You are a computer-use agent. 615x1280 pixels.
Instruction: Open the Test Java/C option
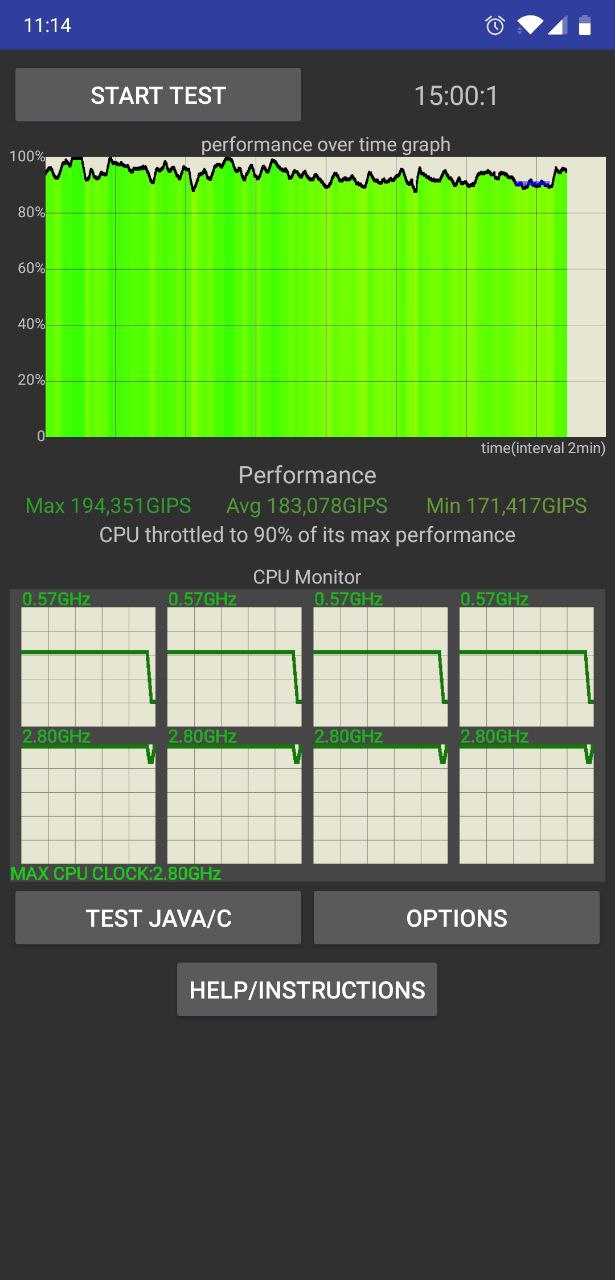tap(158, 918)
